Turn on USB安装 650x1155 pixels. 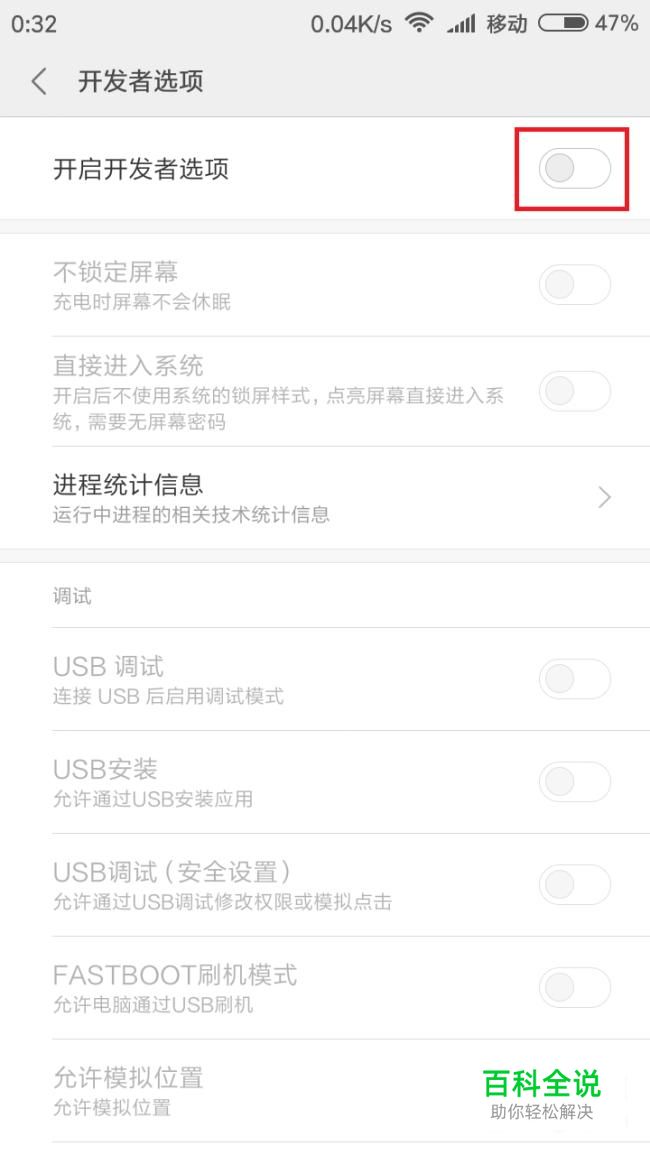click(x=575, y=782)
